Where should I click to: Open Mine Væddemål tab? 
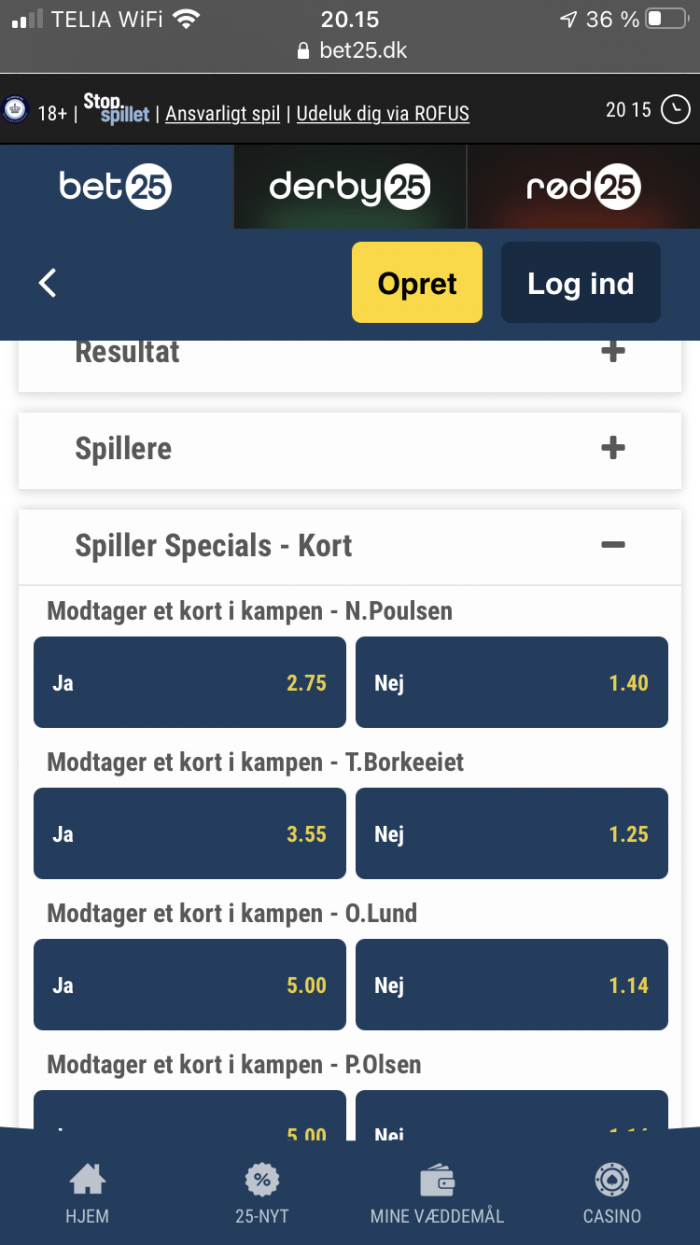coord(437,1193)
